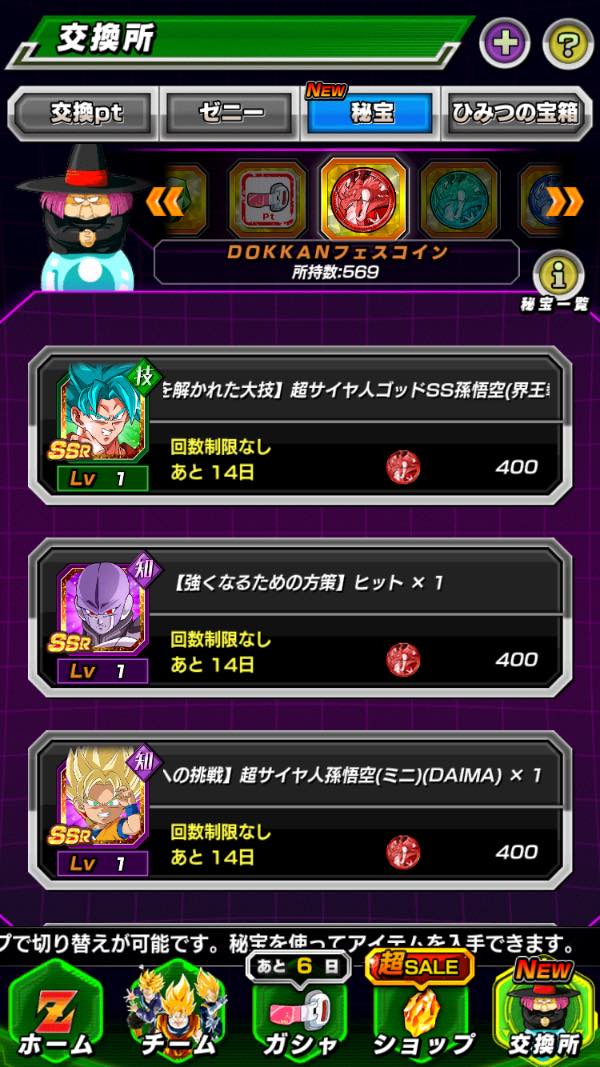
Task: Open the ガシャ tab
Action: tap(300, 1015)
